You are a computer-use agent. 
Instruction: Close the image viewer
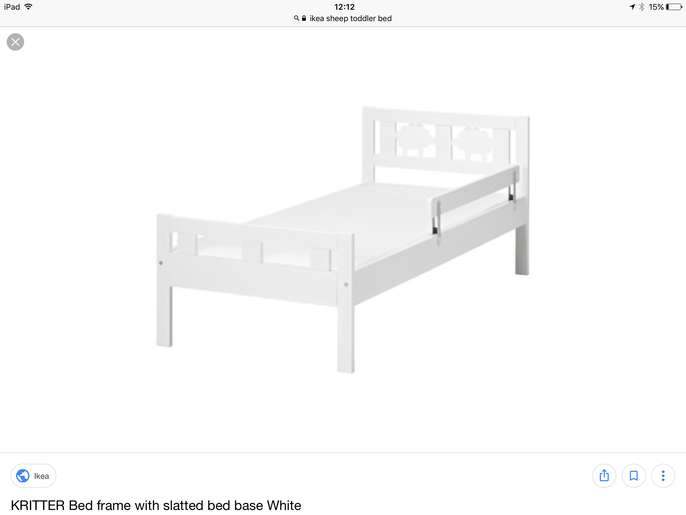15,42
